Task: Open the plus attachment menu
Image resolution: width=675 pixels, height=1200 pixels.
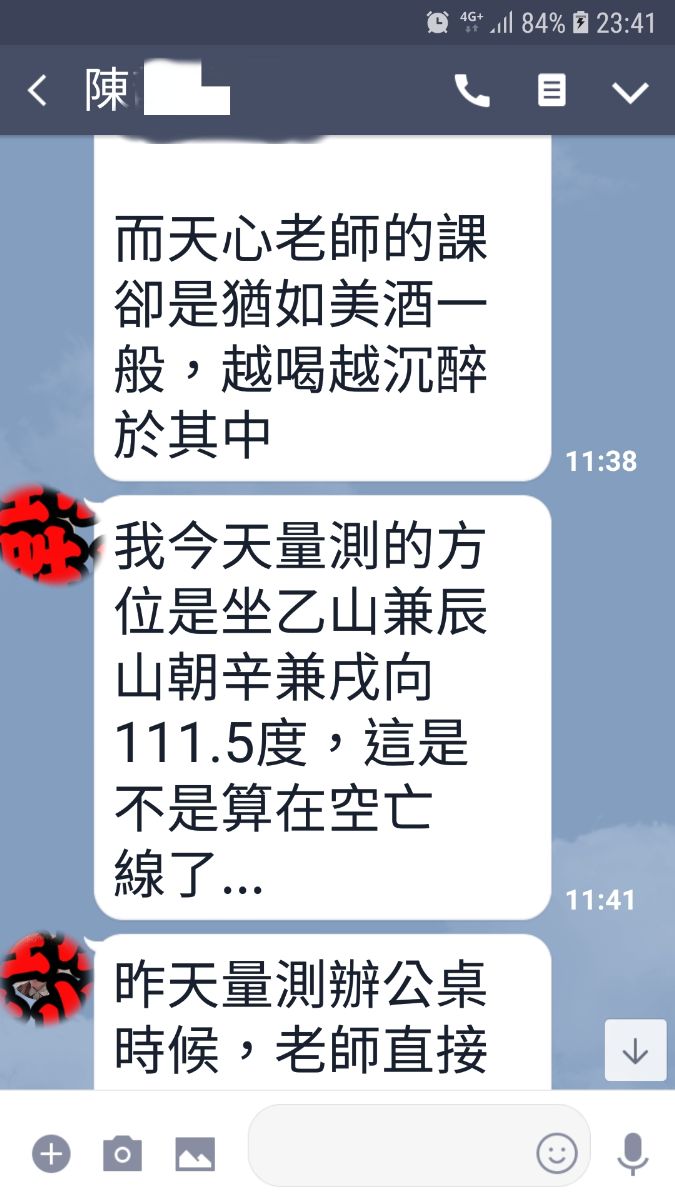Action: coord(51,1154)
